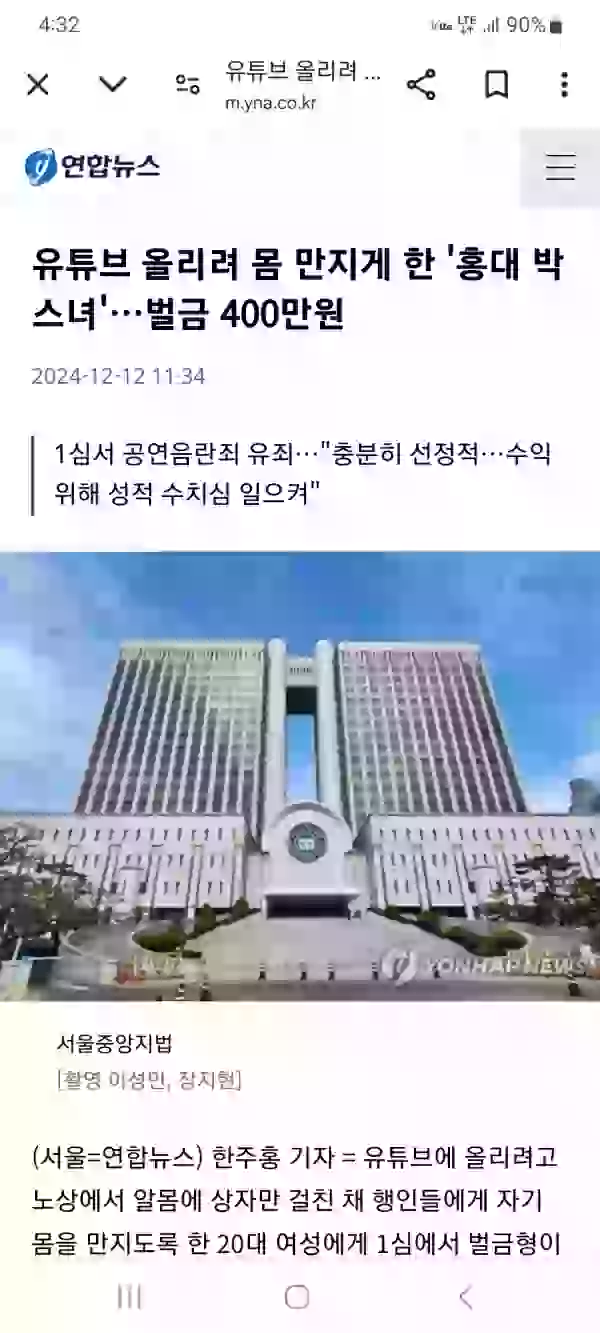Bookmark this page

tap(496, 85)
